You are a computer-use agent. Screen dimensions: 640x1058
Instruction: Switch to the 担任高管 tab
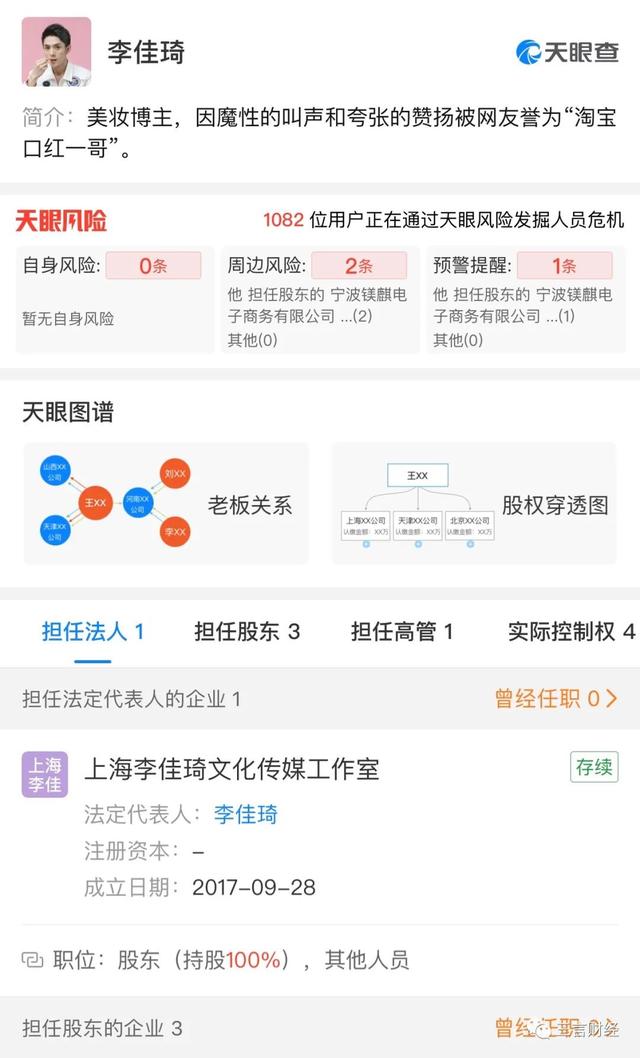[x=402, y=632]
